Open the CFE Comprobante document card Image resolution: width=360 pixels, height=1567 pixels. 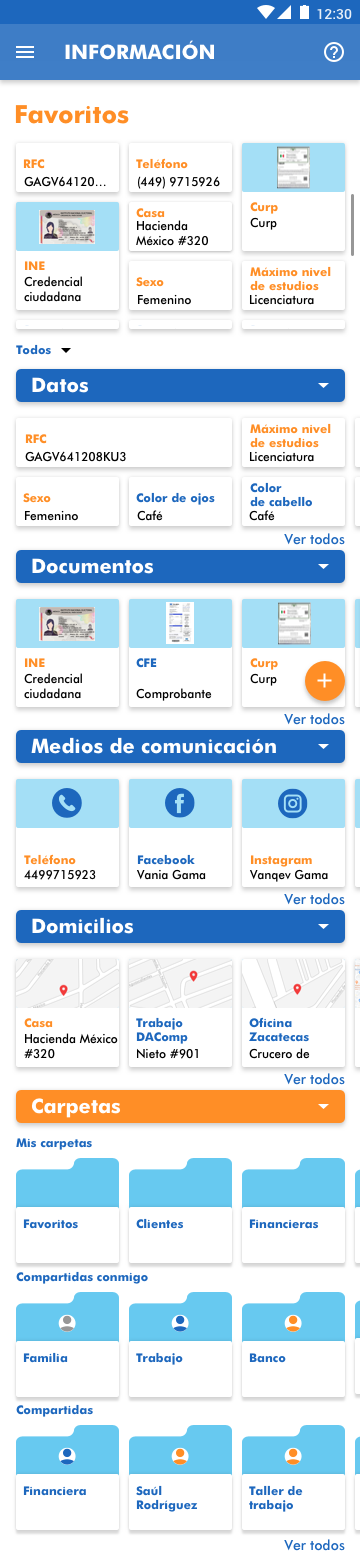point(180,653)
